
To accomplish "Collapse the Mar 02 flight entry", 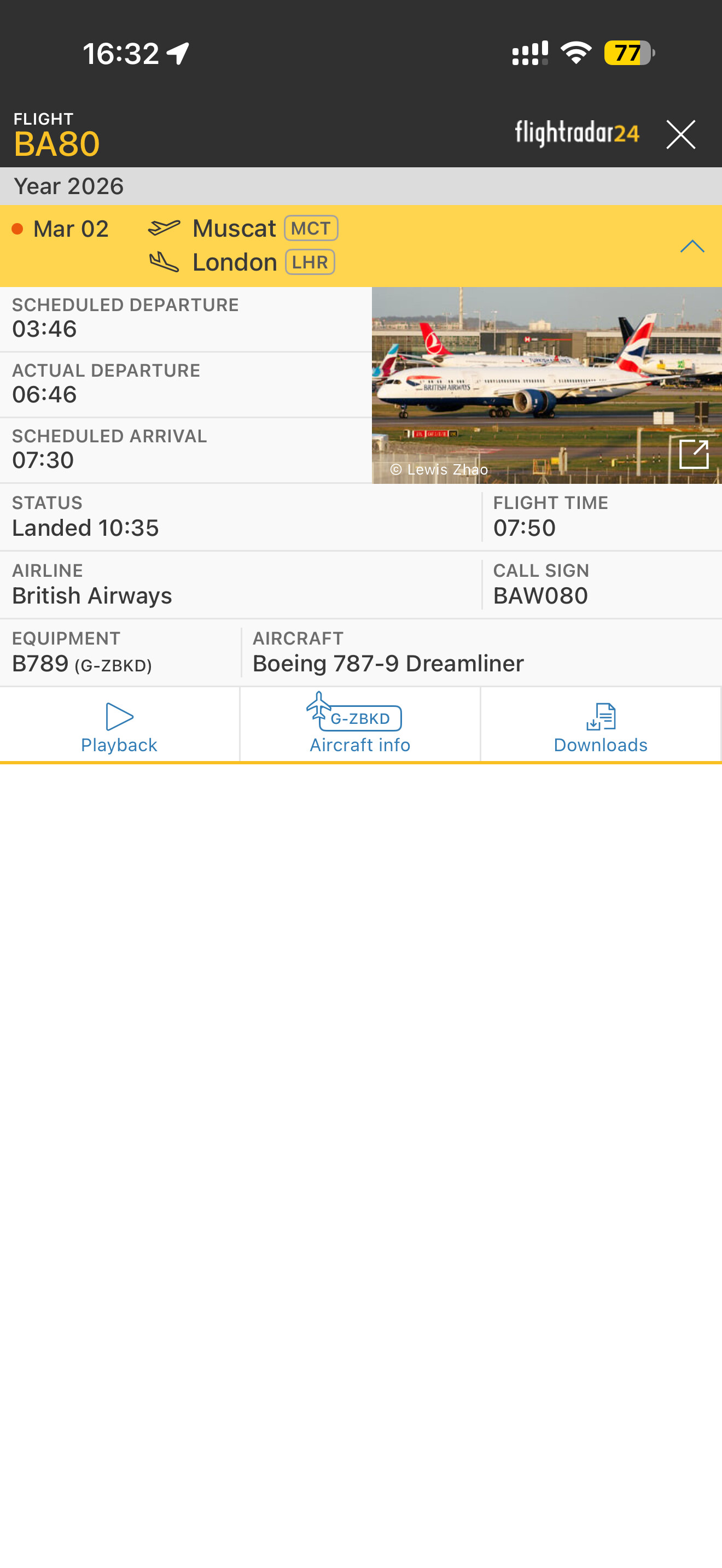I will tap(691, 246).
